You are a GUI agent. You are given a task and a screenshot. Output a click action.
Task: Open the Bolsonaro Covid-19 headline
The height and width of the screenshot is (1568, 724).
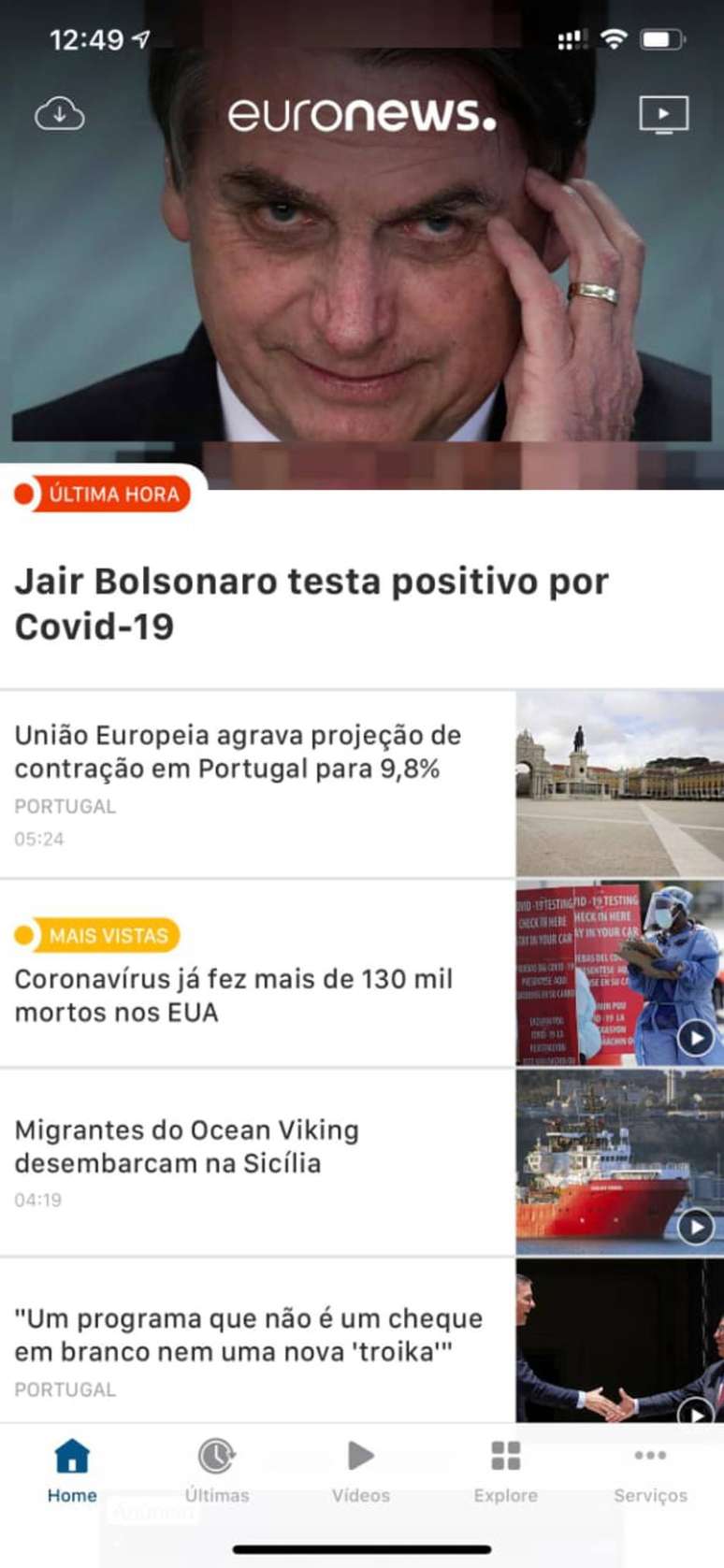tap(311, 602)
